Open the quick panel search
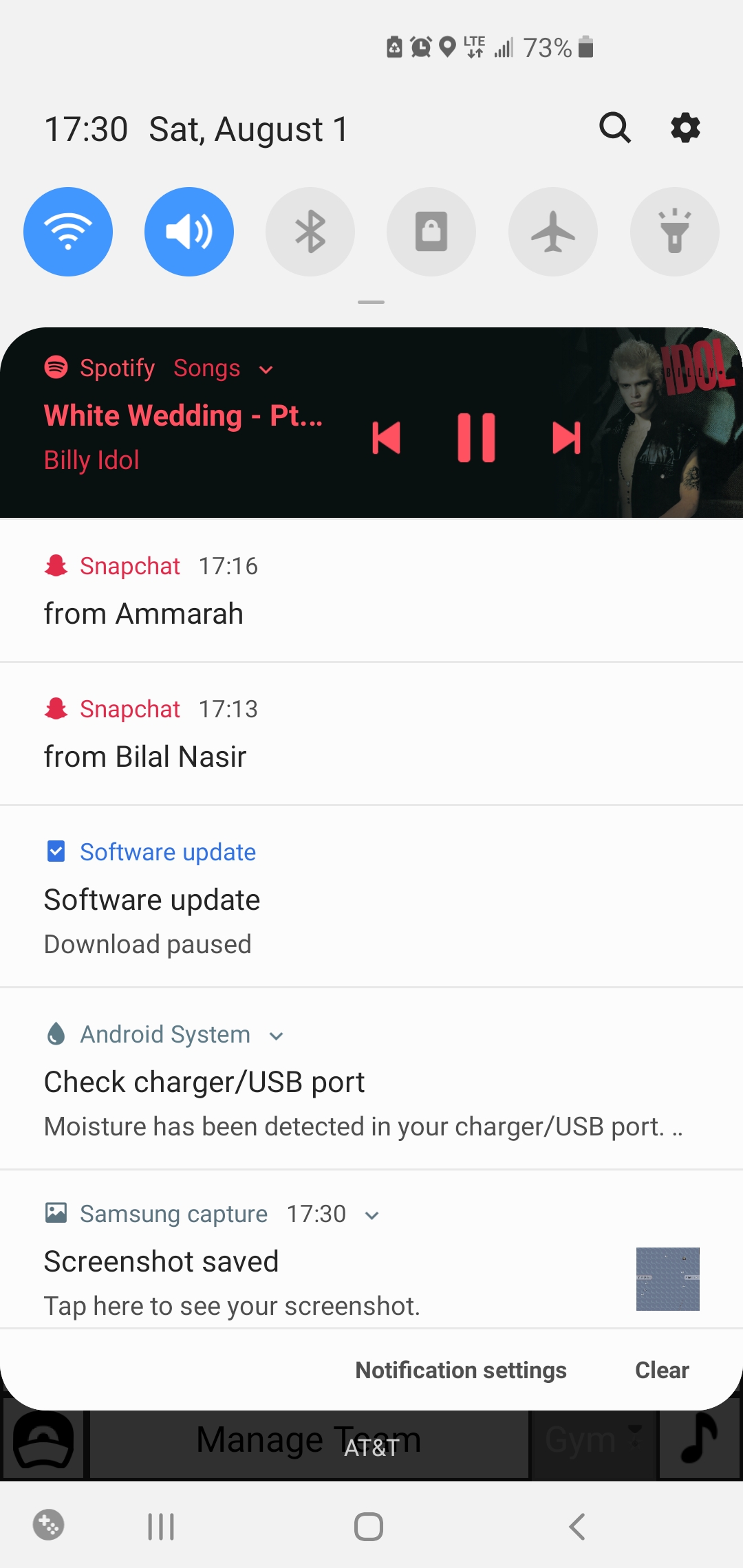Viewport: 743px width, 1568px height. [x=614, y=128]
